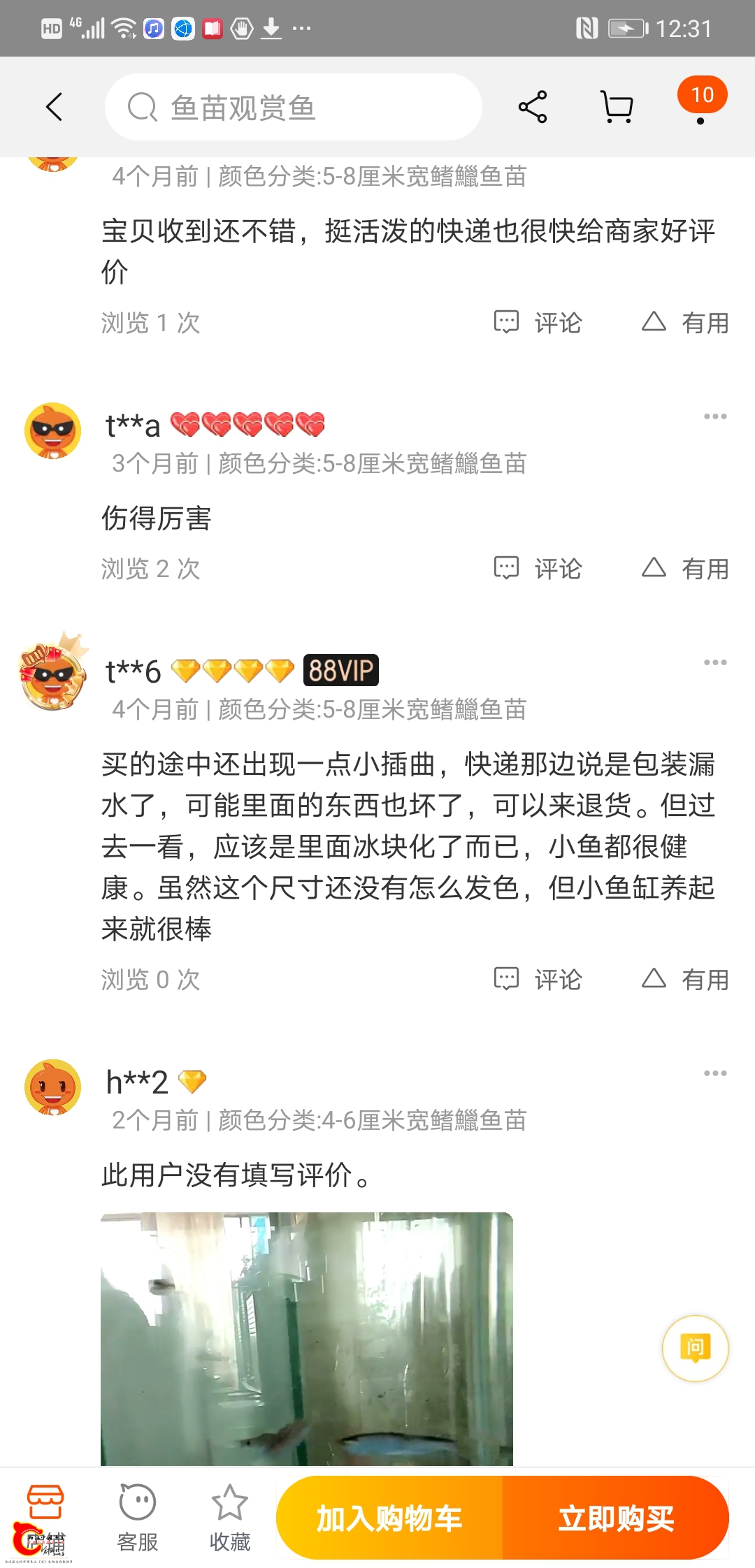Viewport: 755px width, 1568px height.
Task: Tap 加入购物车 to add to cart
Action: [x=389, y=1518]
